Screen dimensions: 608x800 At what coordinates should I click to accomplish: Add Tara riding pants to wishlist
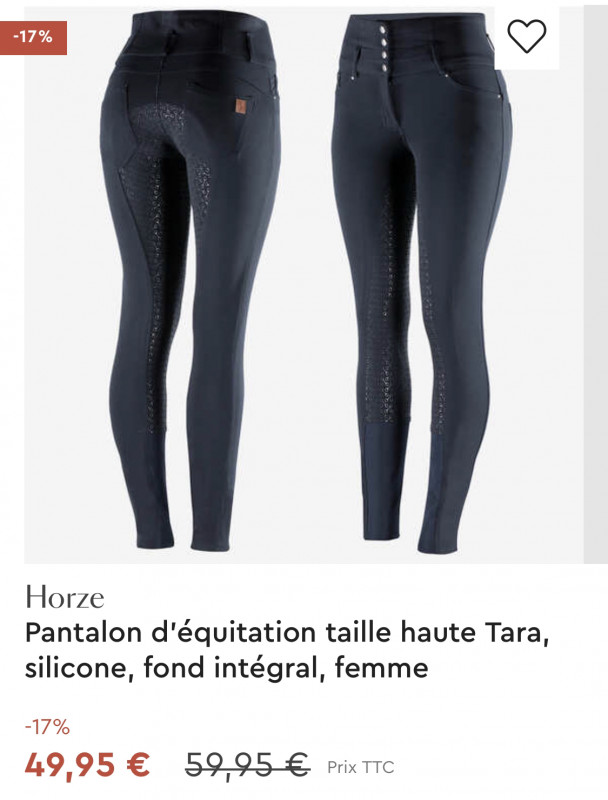tap(527, 36)
